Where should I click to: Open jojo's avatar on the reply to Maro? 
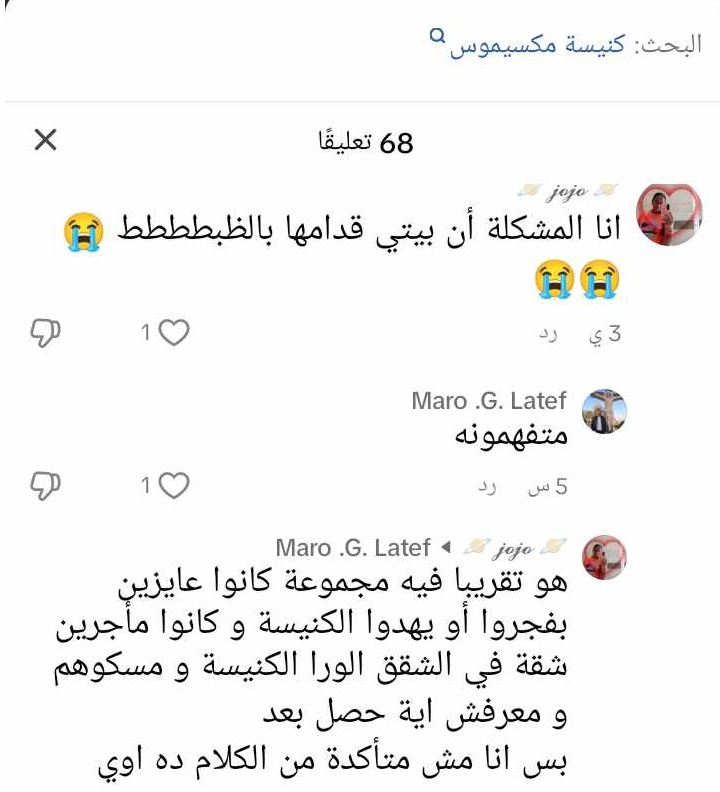[x=604, y=558]
